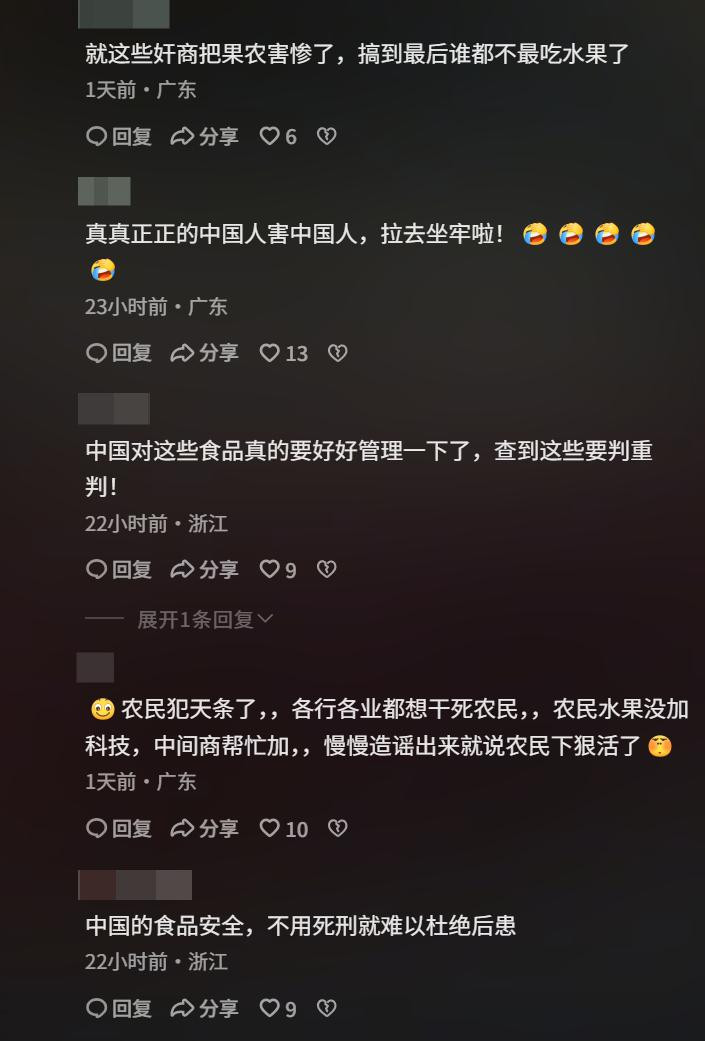
Task: Reply to the 农民犯天条了 comment
Action: point(119,829)
